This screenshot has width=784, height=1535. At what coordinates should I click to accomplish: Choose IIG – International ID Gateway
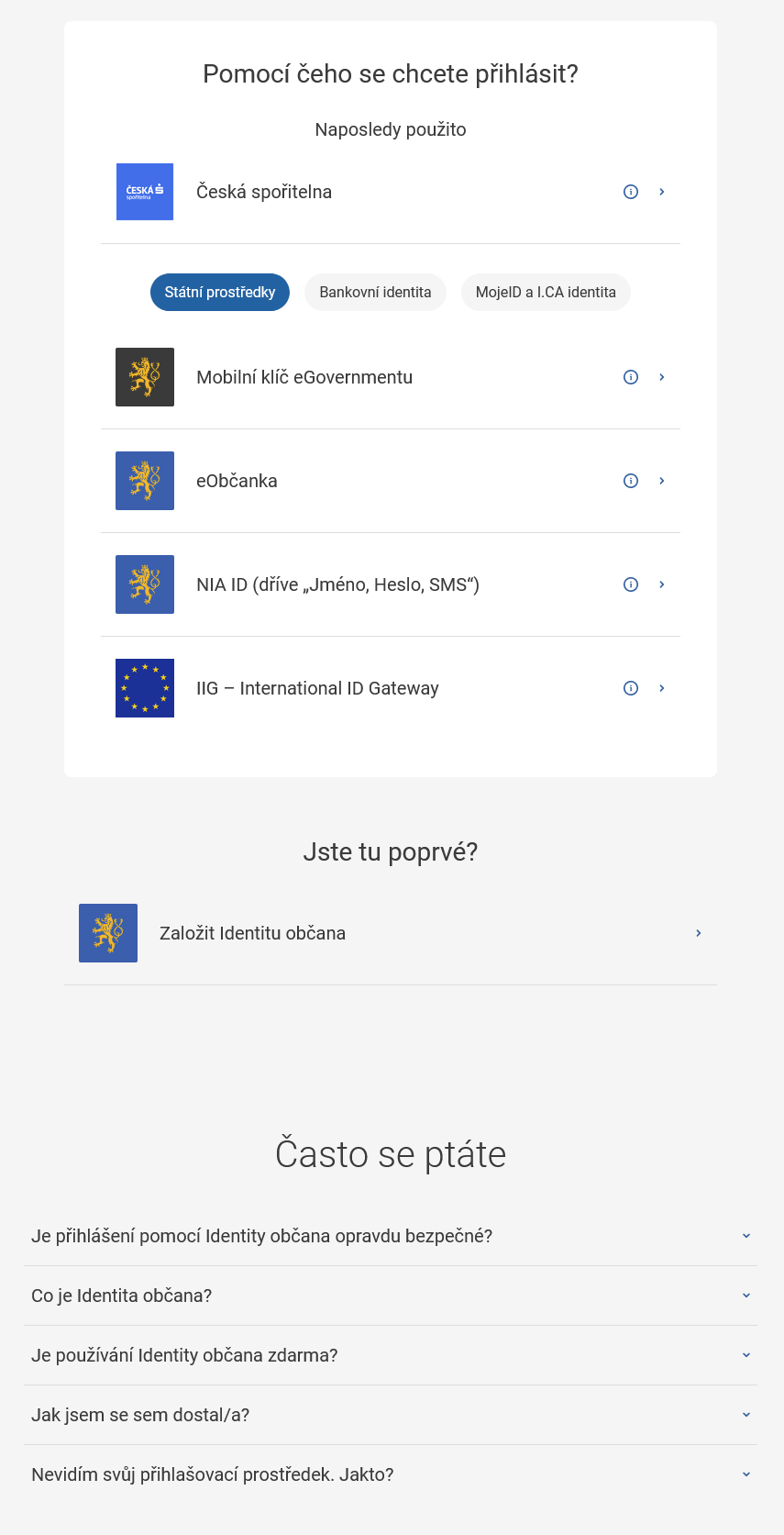click(317, 688)
